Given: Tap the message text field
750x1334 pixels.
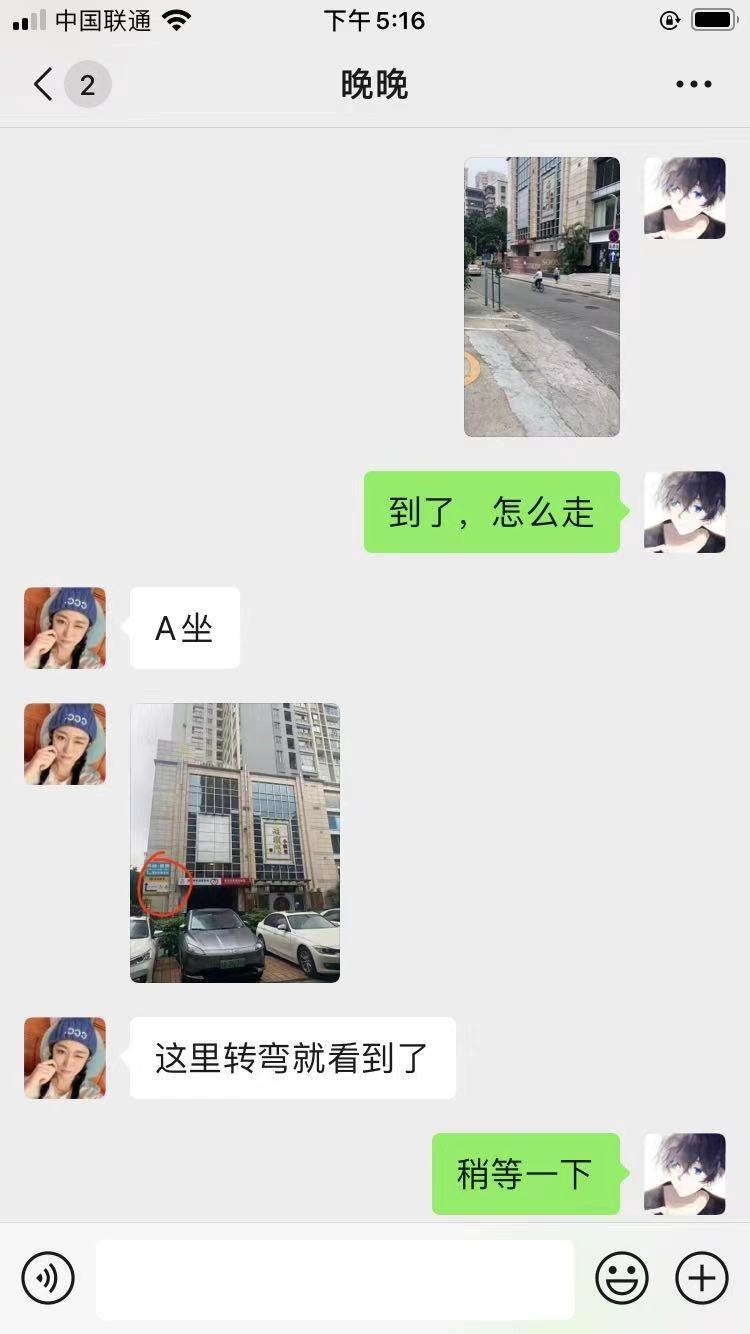Looking at the screenshot, I should [x=335, y=1278].
